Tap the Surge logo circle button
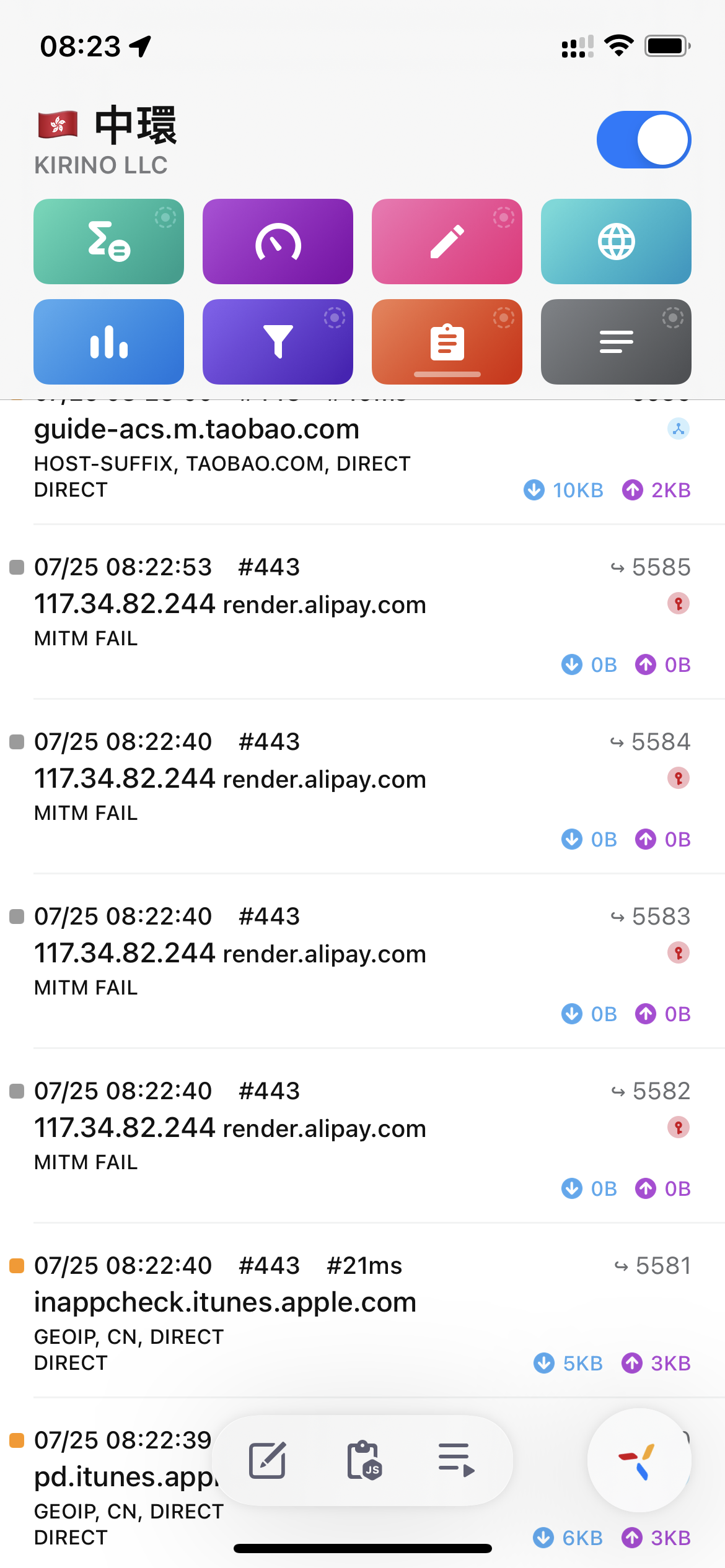 pos(639,1461)
